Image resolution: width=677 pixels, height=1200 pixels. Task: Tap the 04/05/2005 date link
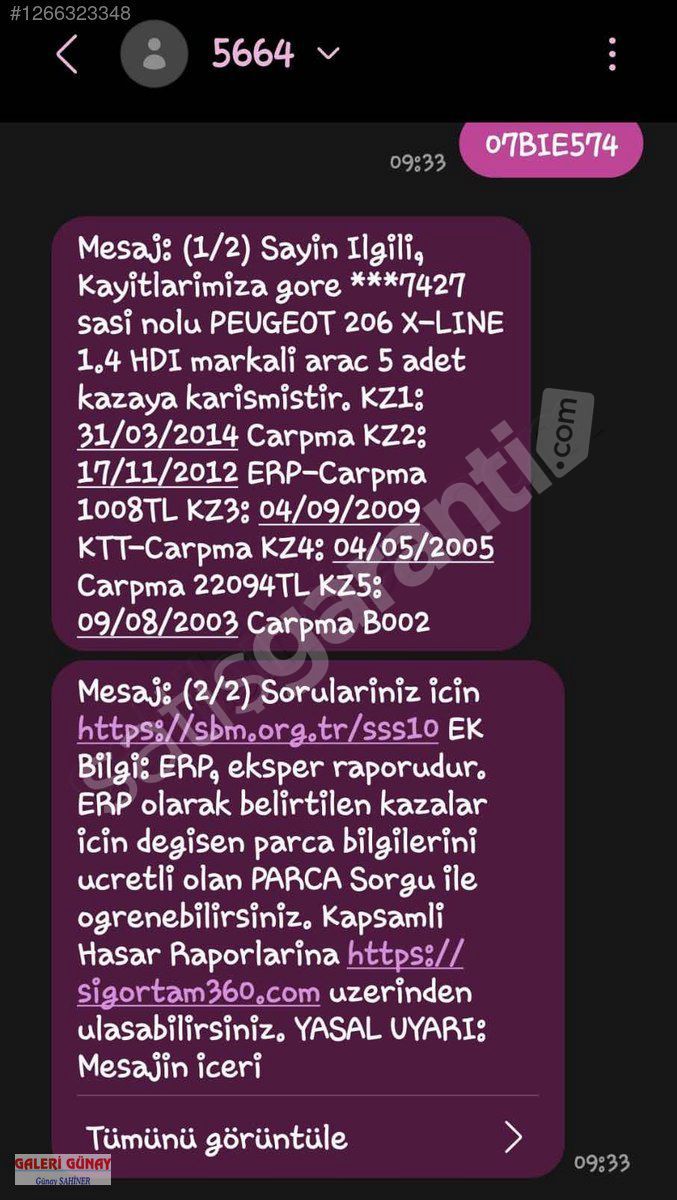(x=413, y=548)
